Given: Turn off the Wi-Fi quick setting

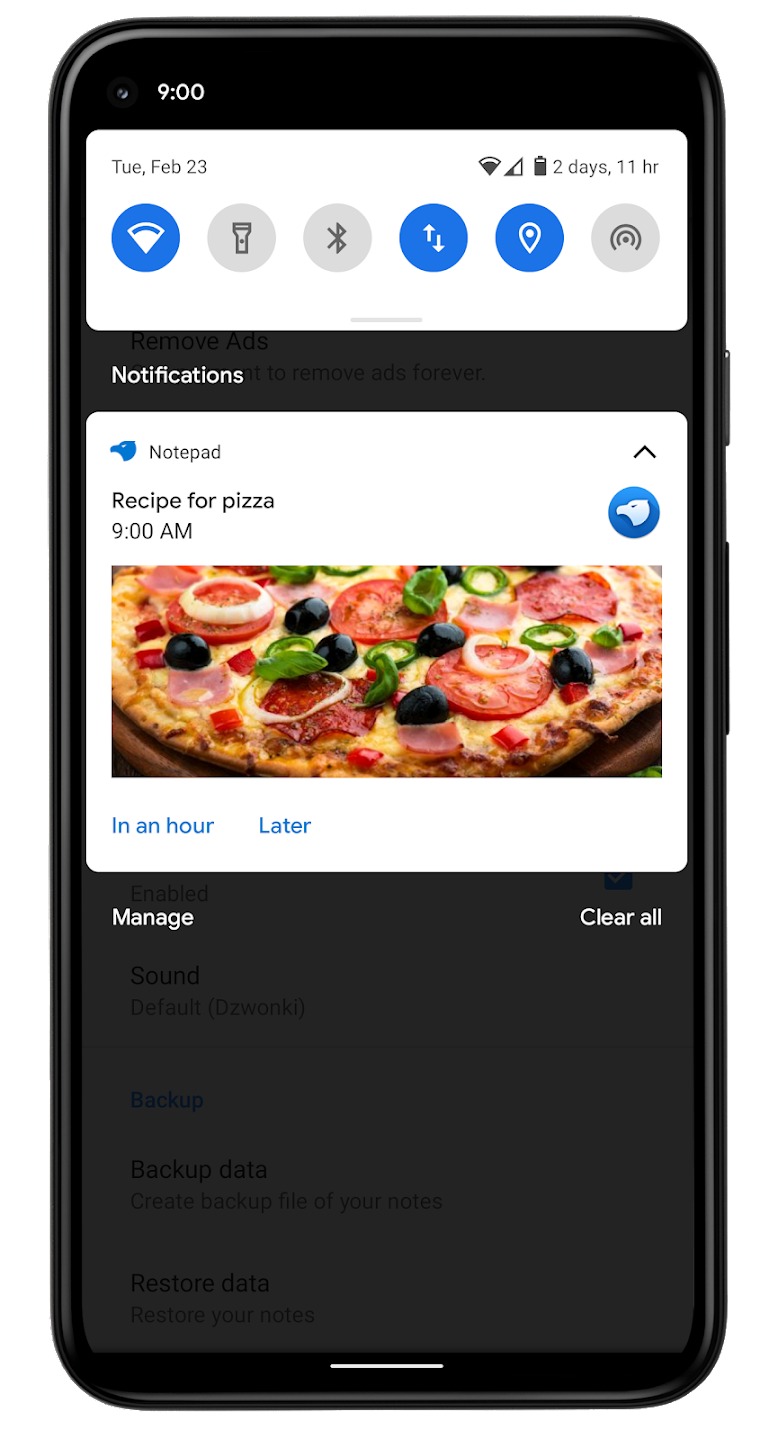Looking at the screenshot, I should pos(146,238).
